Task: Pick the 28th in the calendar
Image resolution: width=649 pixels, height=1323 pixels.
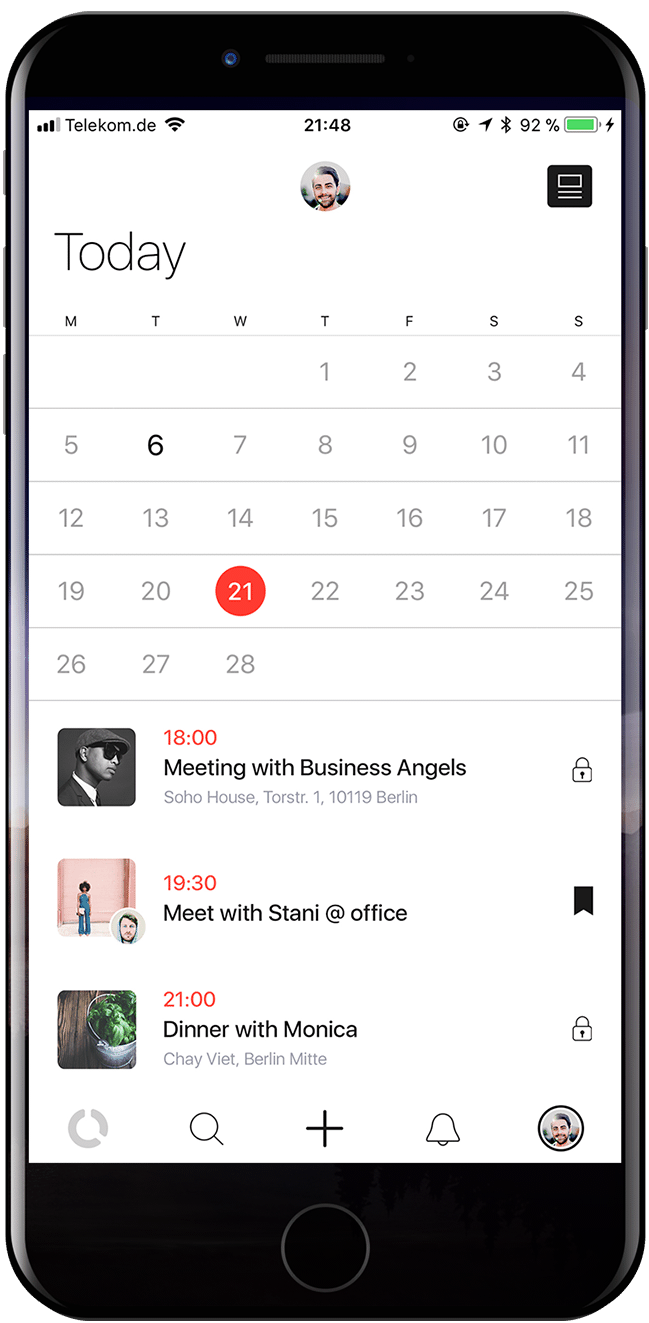Action: (x=240, y=664)
